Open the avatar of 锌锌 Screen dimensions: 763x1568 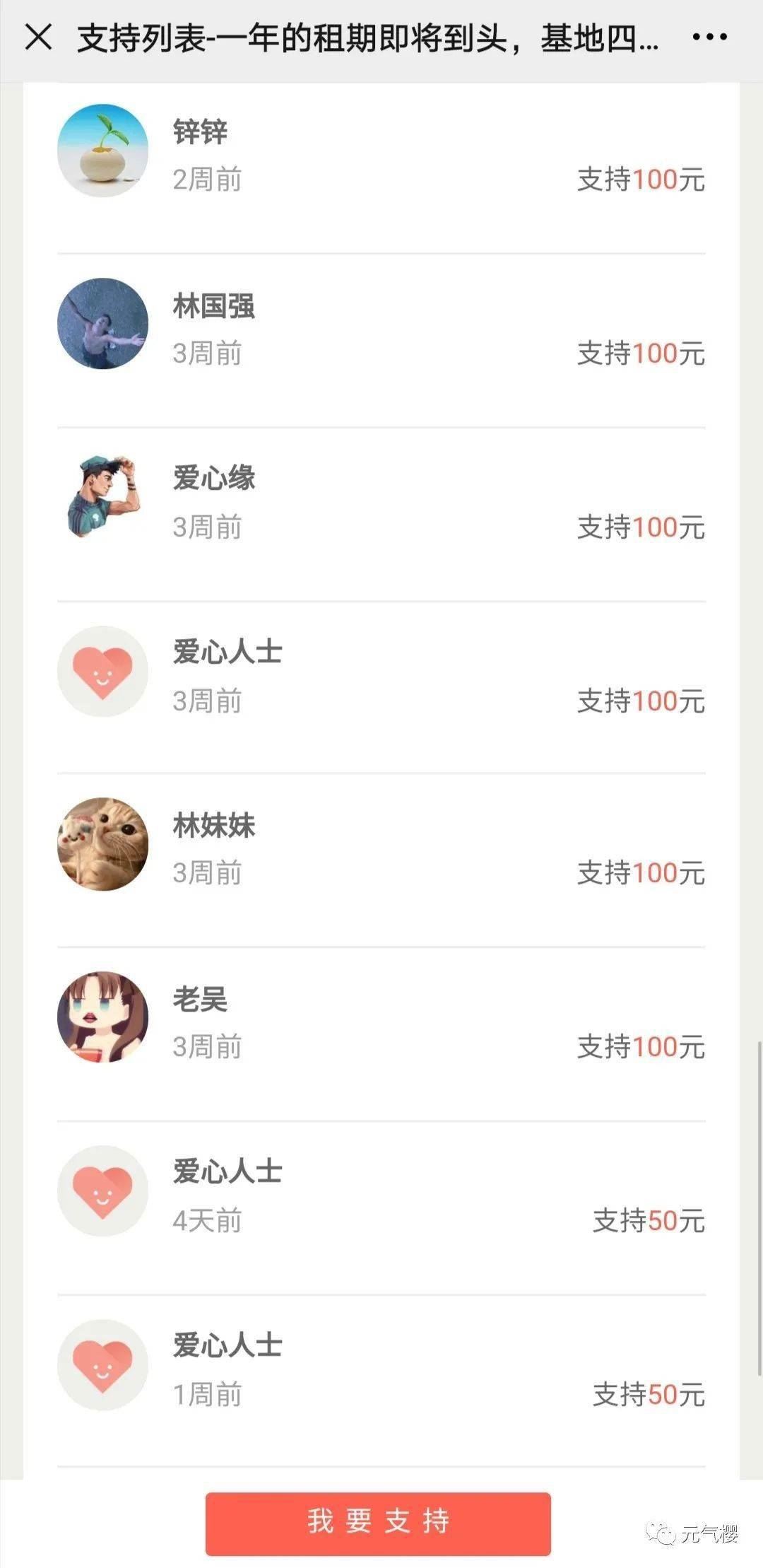click(x=102, y=148)
